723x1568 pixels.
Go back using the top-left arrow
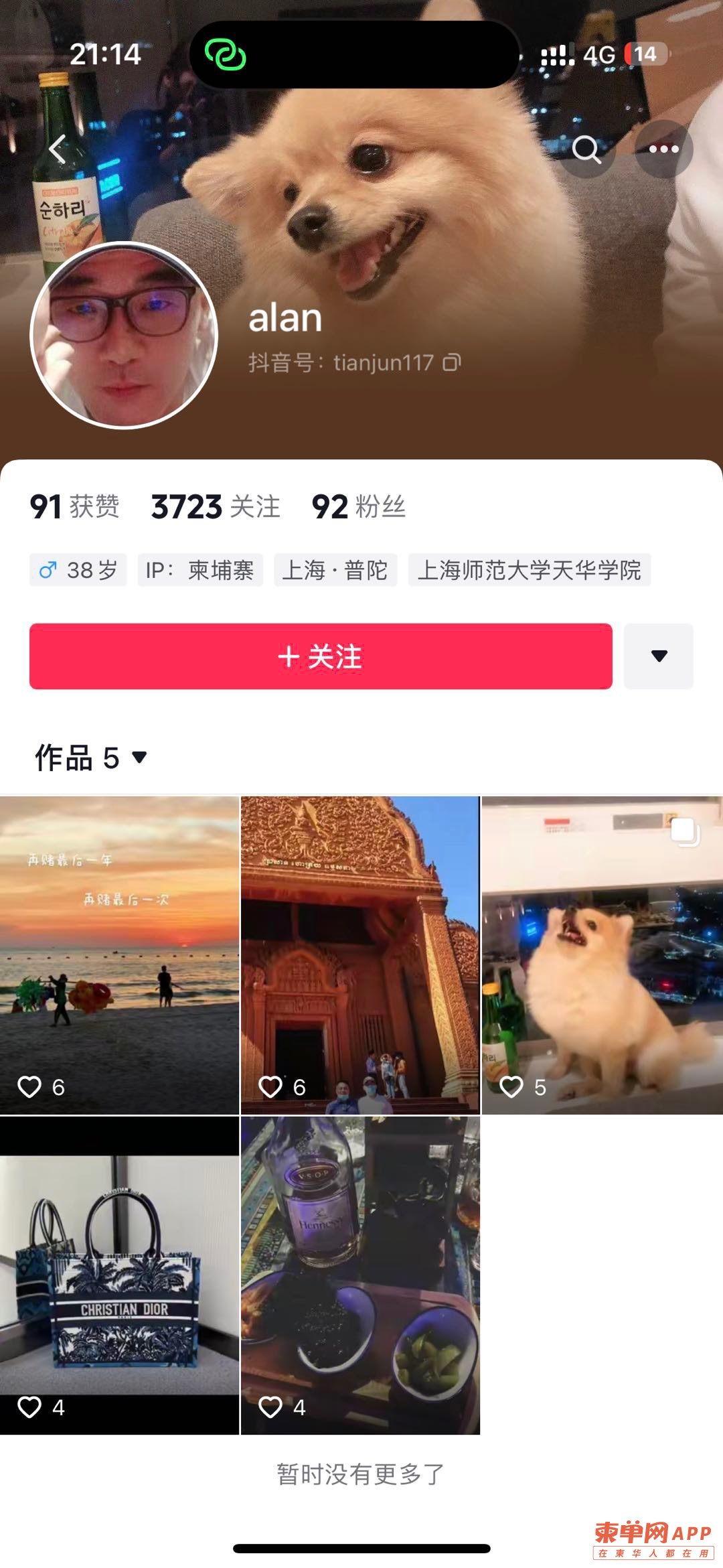tap(58, 149)
